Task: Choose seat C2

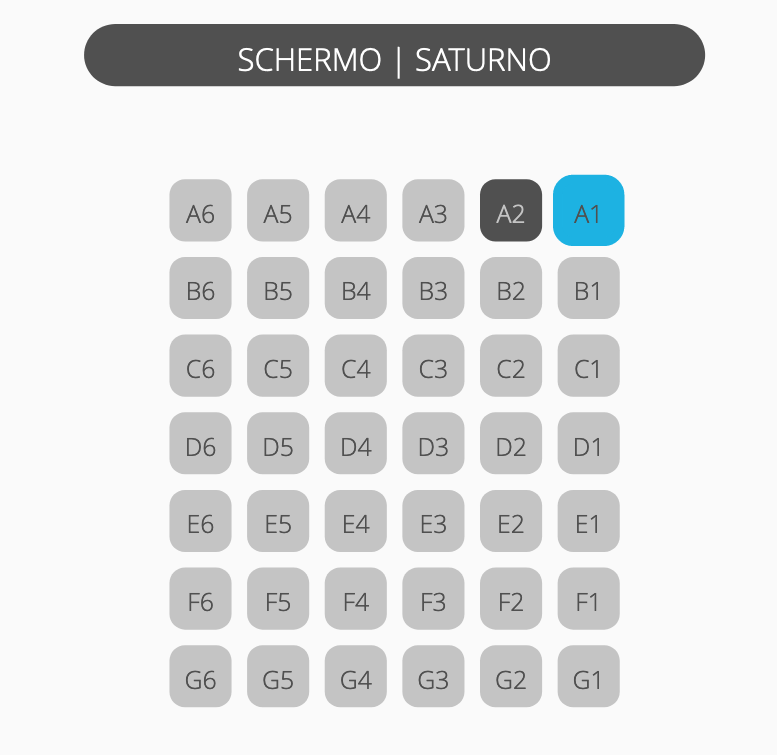Action: [x=511, y=366]
